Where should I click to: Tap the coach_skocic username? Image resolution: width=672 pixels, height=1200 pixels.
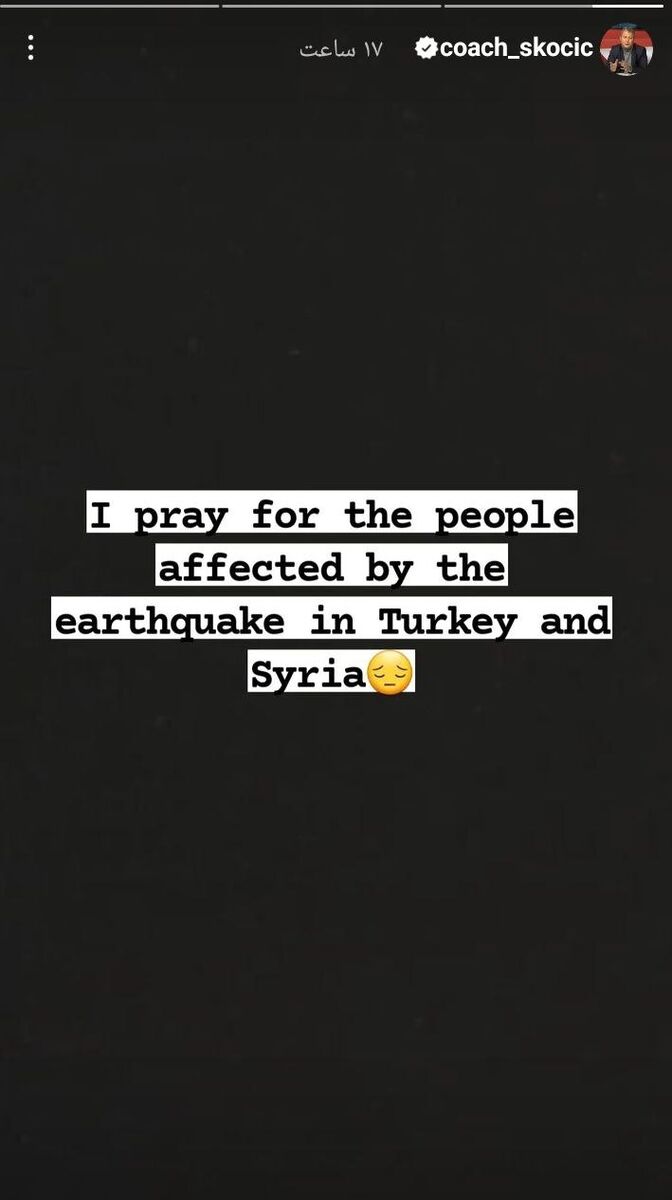516,48
